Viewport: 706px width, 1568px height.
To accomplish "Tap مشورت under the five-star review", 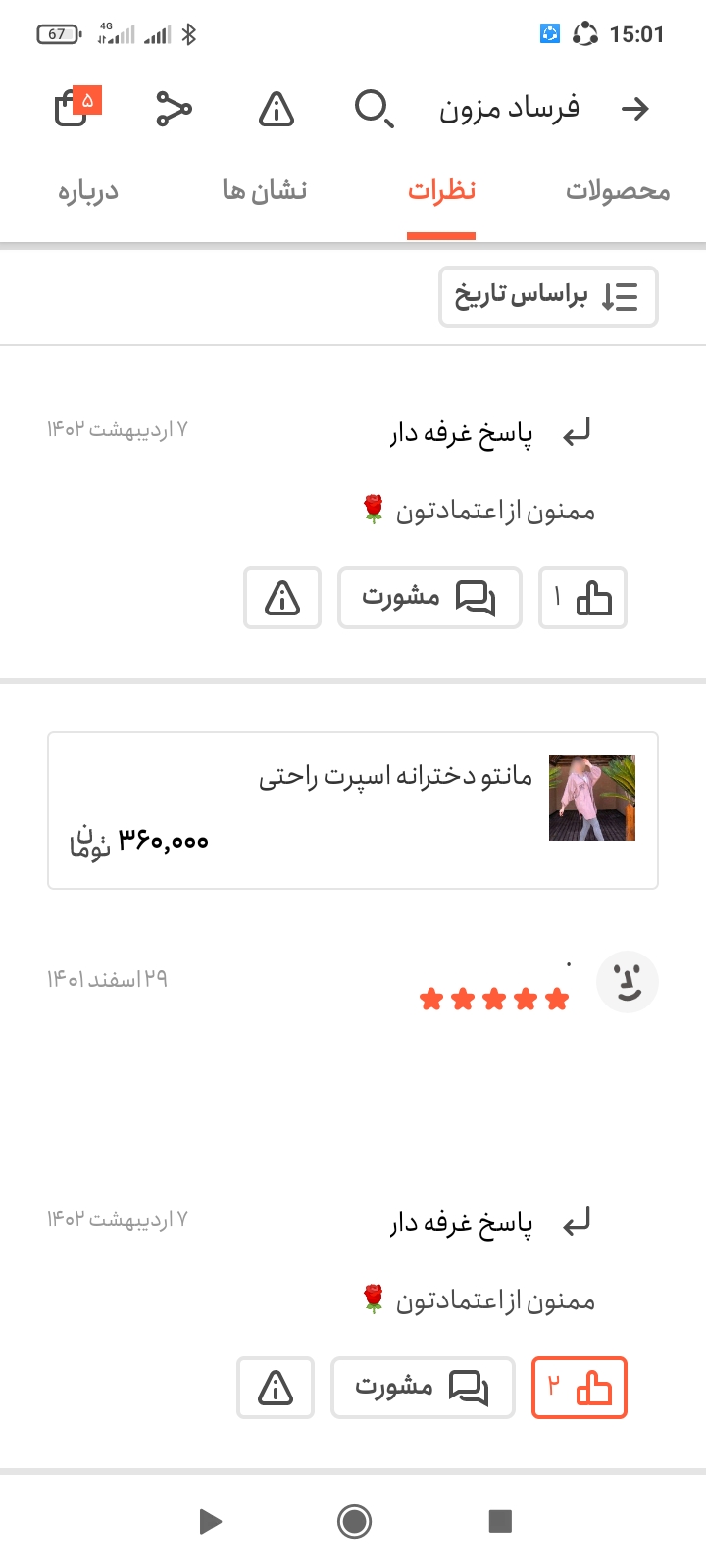I will coord(423,1388).
